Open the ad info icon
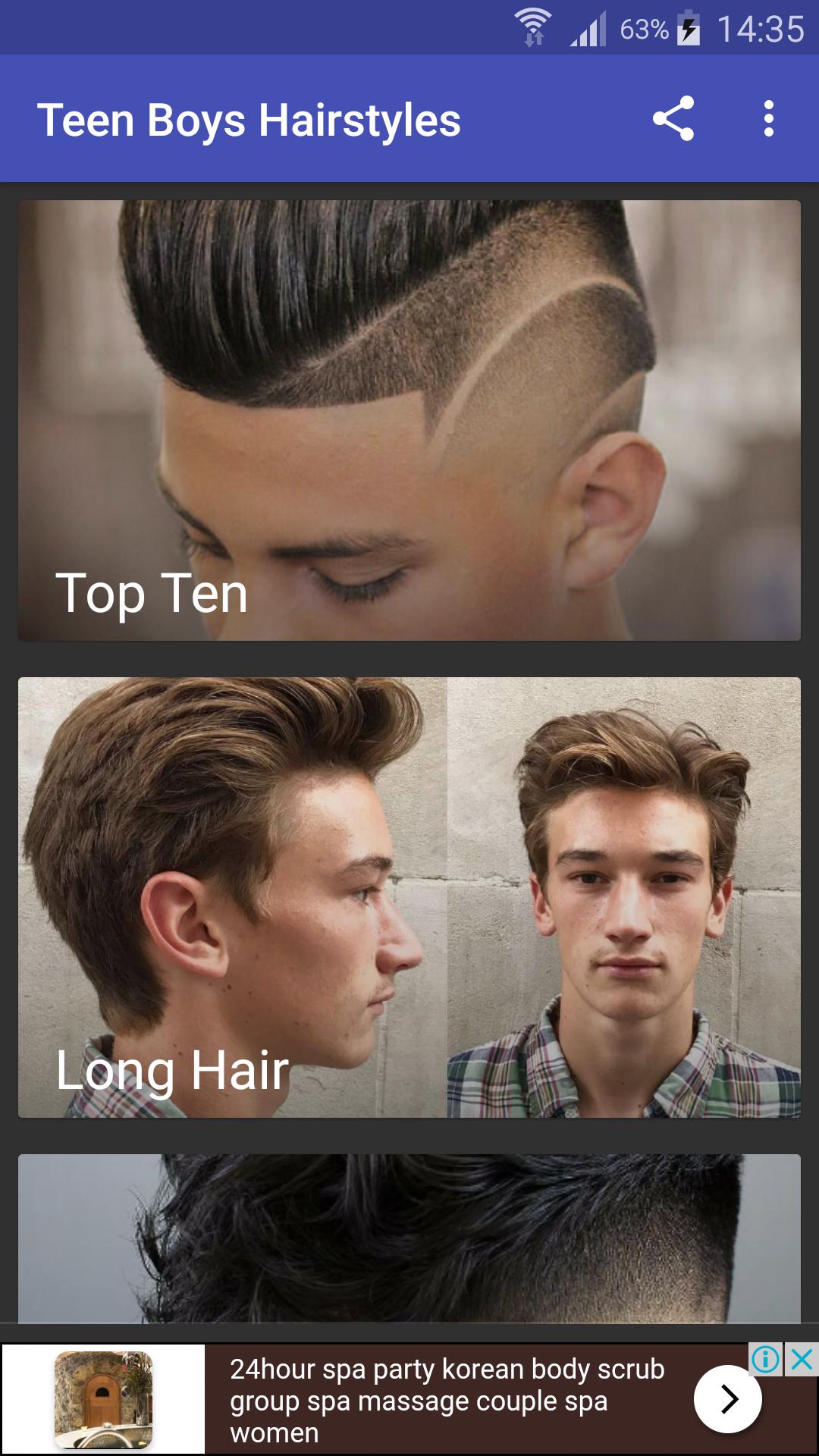819x1456 pixels. (766, 1360)
